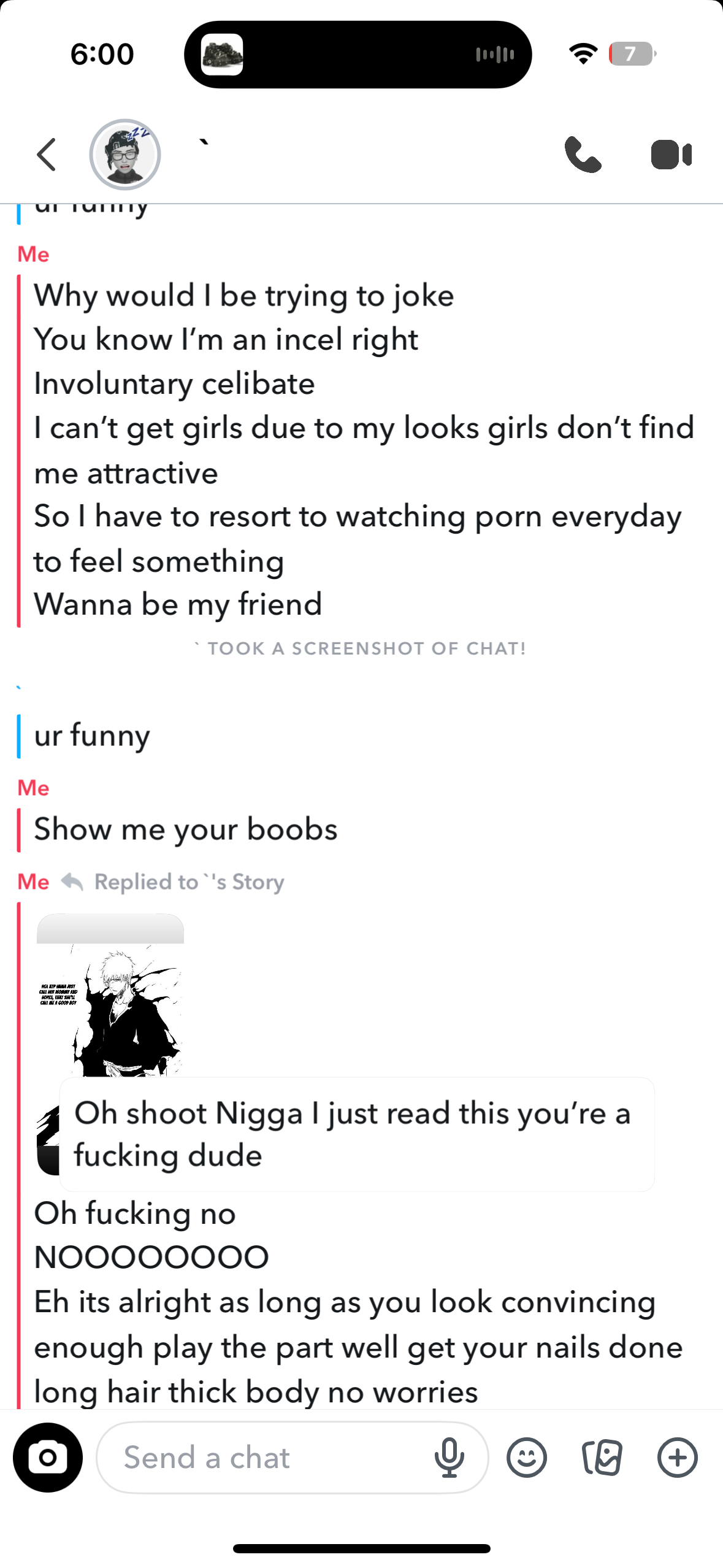Go back to the chat list

(x=47, y=155)
